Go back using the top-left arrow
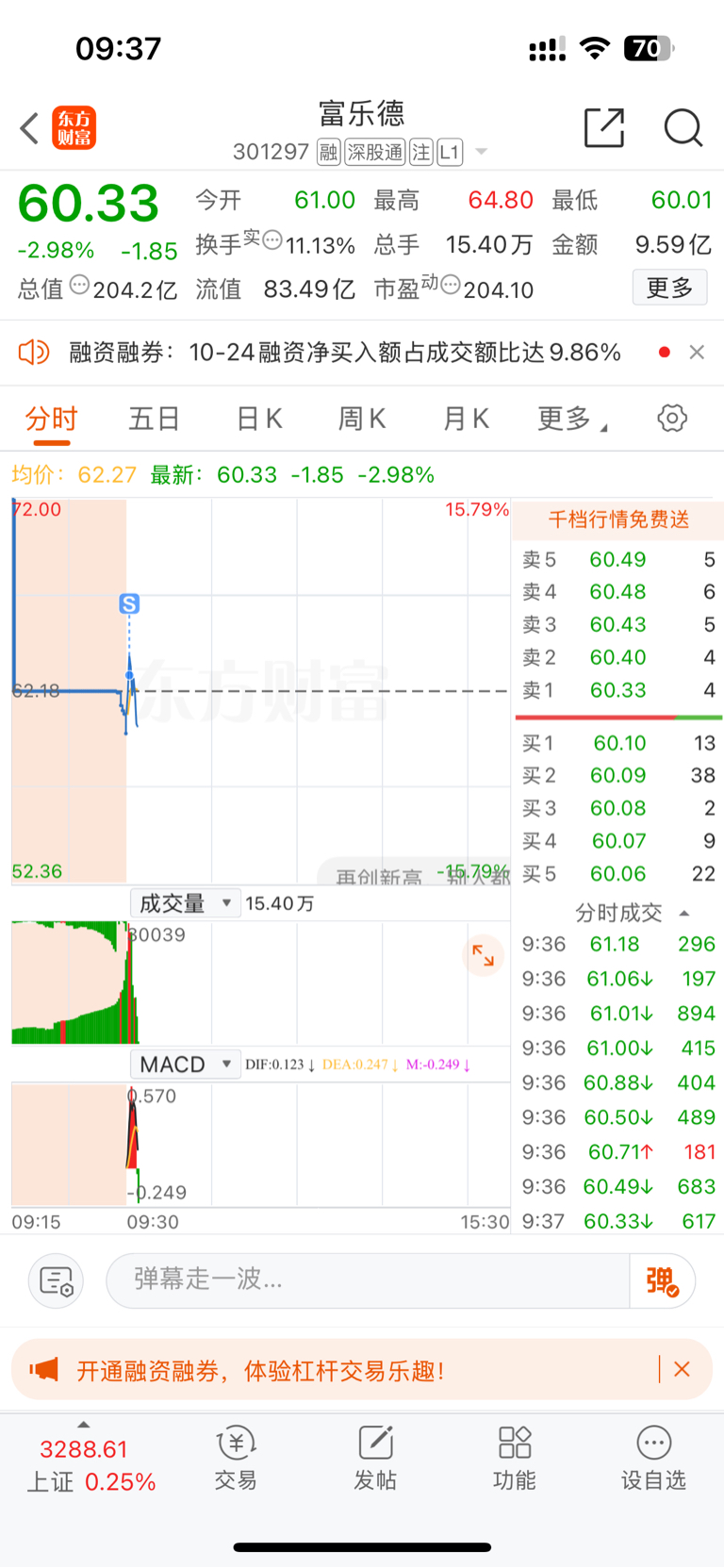 29,128
